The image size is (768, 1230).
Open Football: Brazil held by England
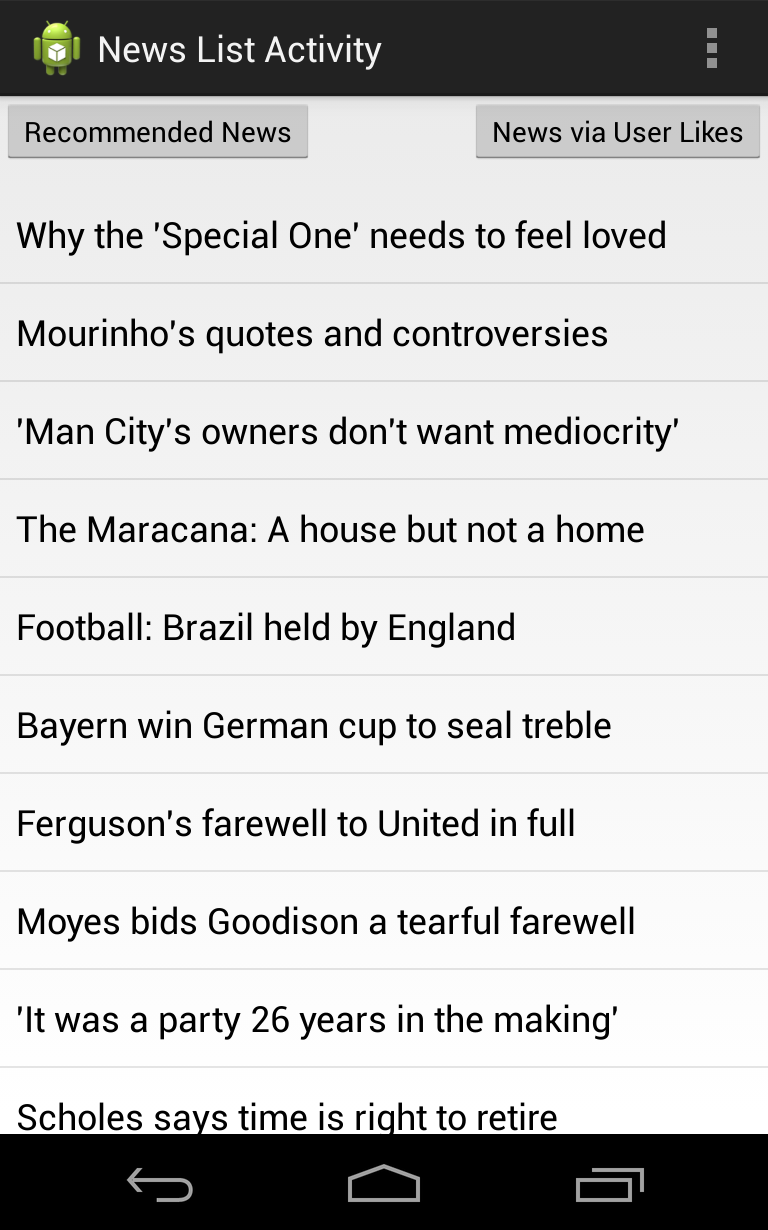point(384,627)
